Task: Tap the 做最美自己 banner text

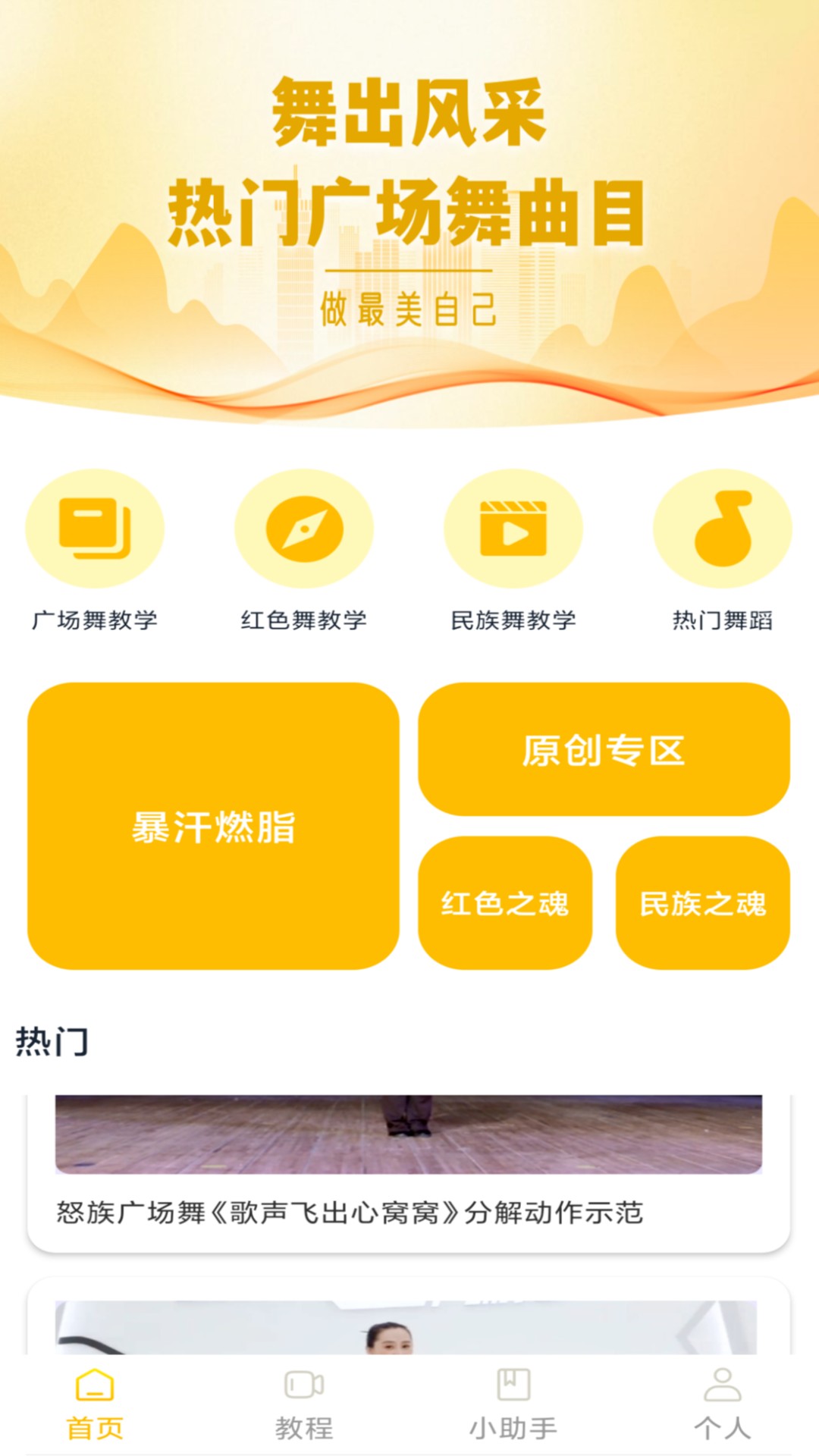Action: (409, 307)
